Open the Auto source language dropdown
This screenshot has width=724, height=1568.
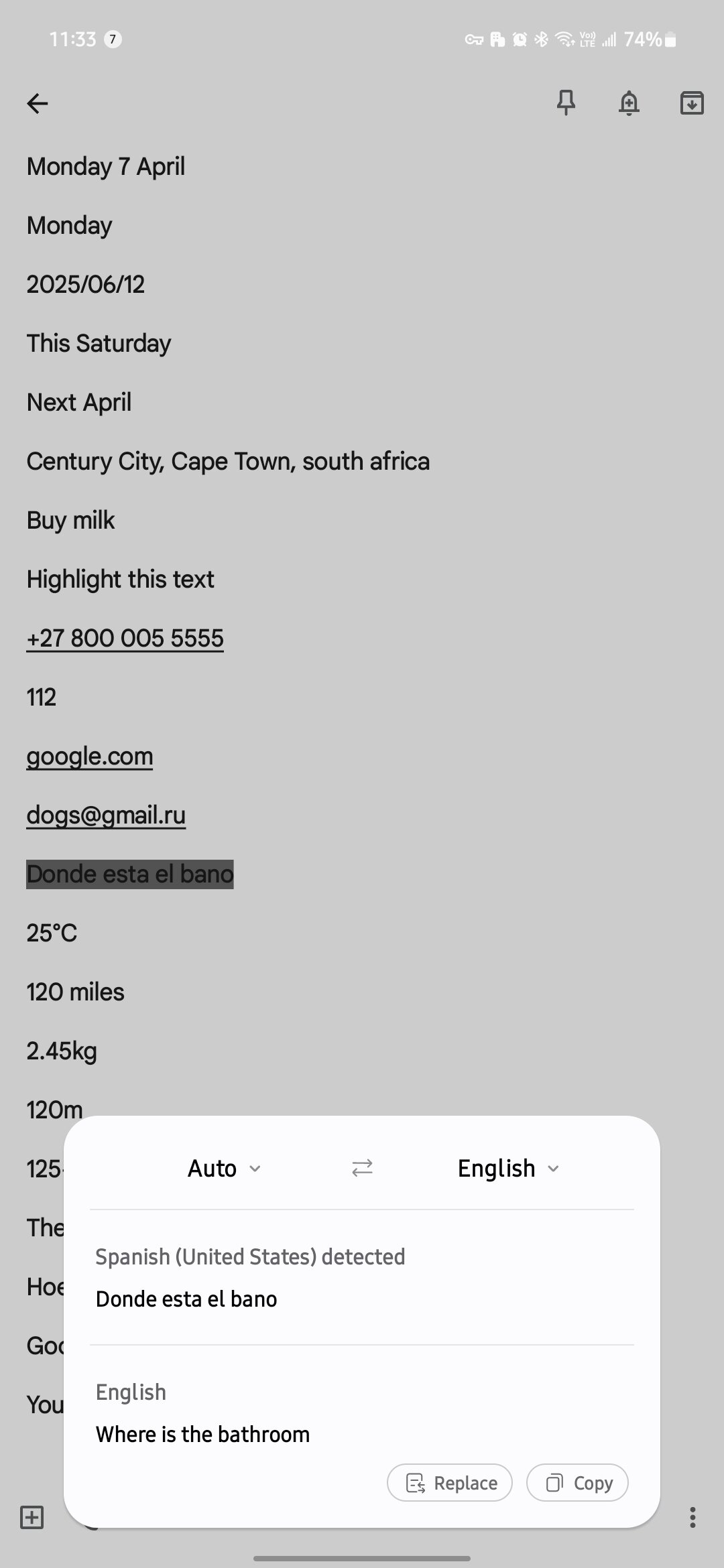pyautogui.click(x=224, y=1169)
